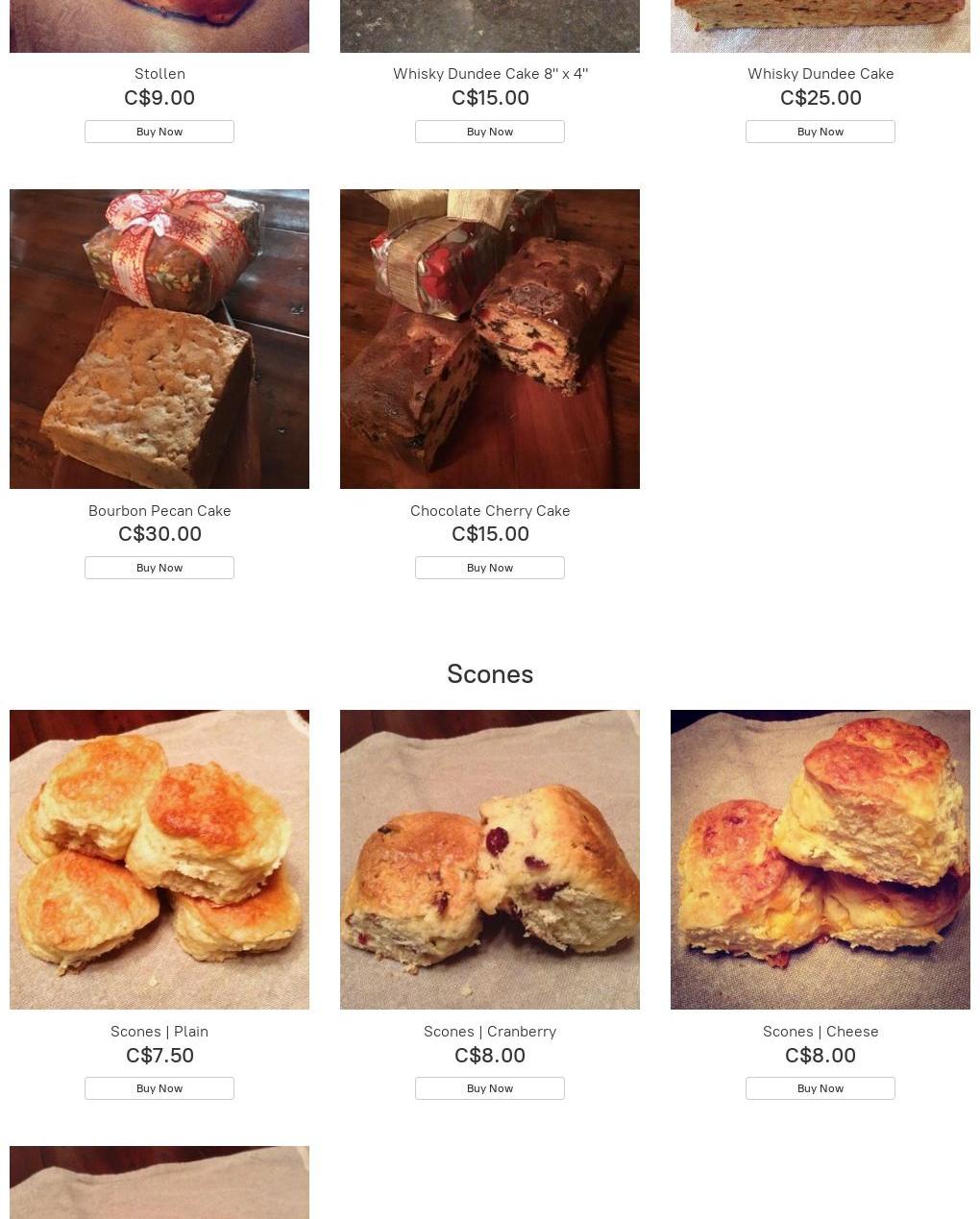Hit Buy Now for Chocolate Cherry Cake
The image size is (980, 1219).
point(490,568)
